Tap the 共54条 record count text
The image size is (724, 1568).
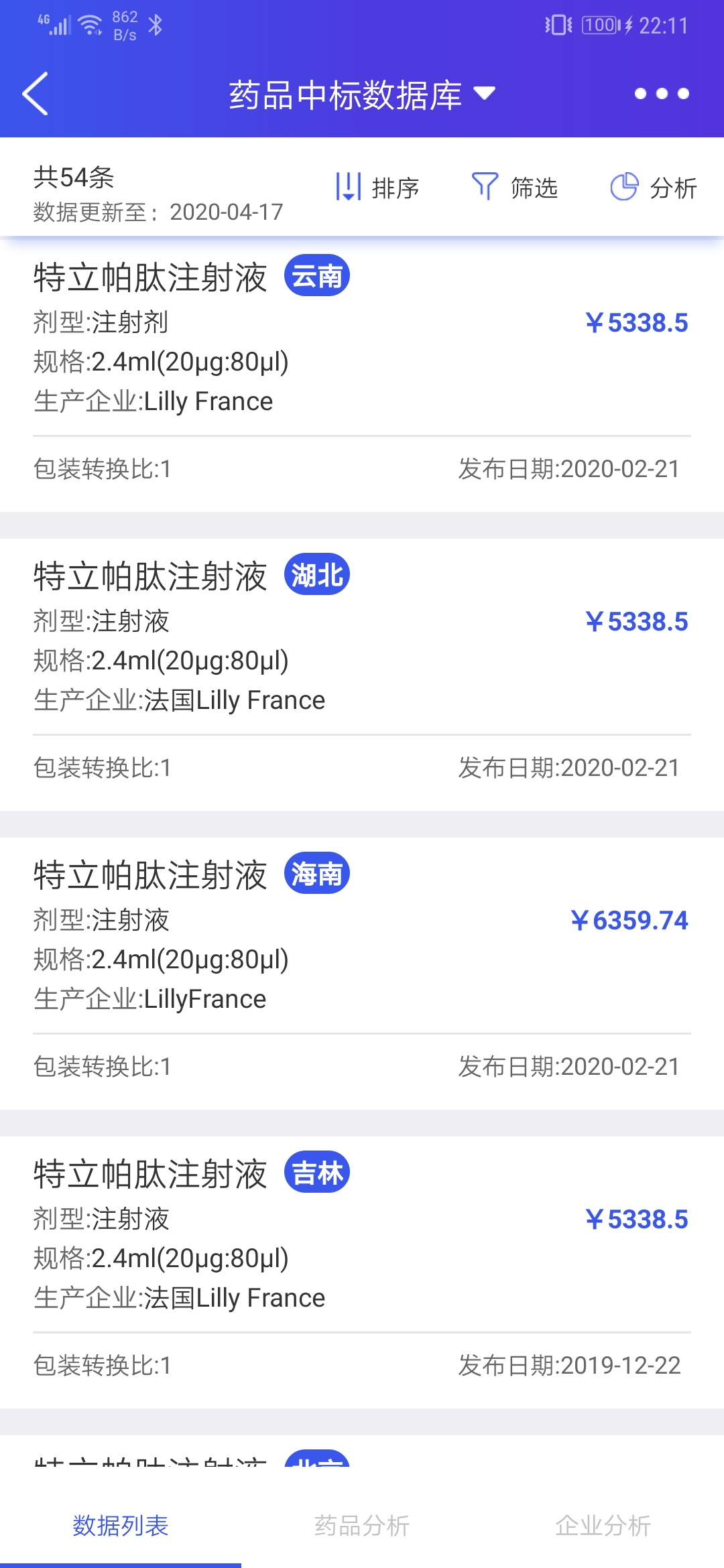point(74,178)
